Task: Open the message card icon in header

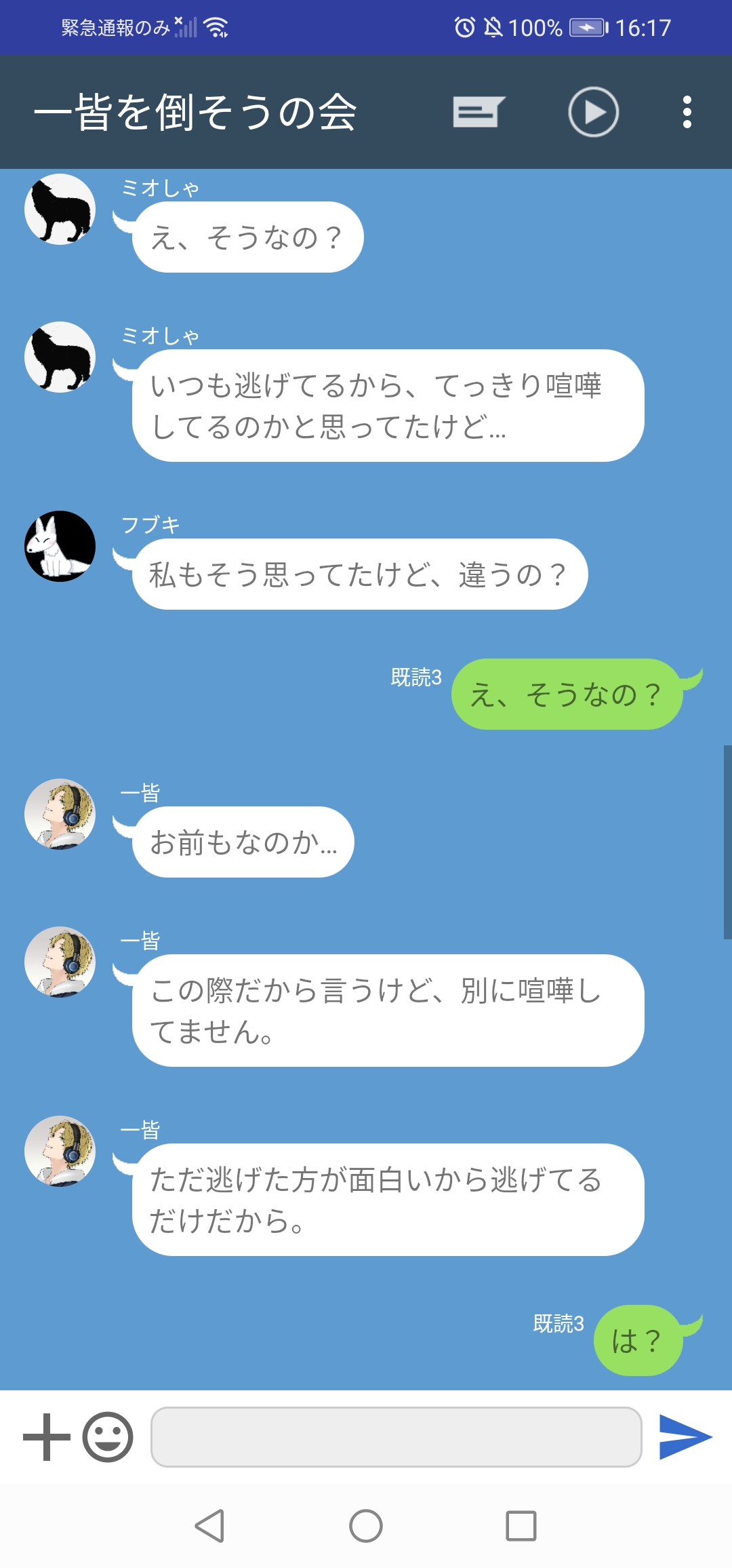Action: tap(479, 112)
